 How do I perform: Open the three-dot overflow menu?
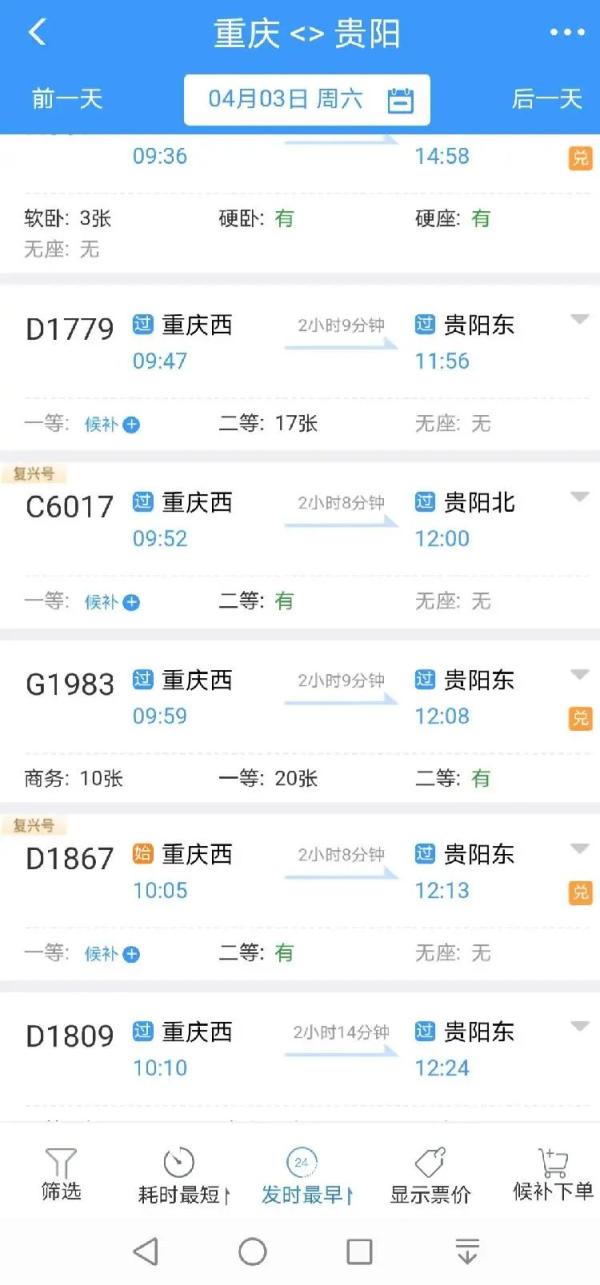click(567, 33)
